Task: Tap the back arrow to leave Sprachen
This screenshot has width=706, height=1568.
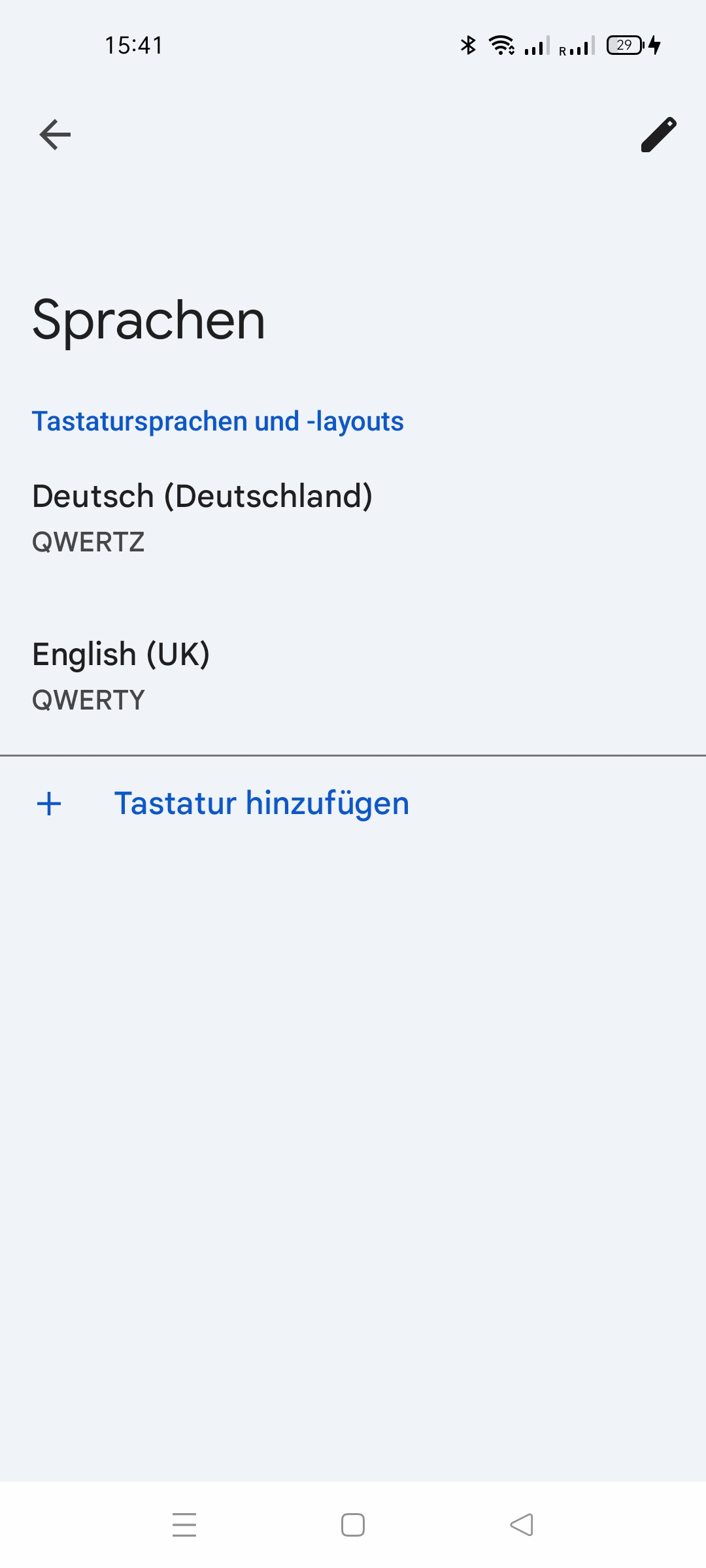Action: [x=54, y=135]
